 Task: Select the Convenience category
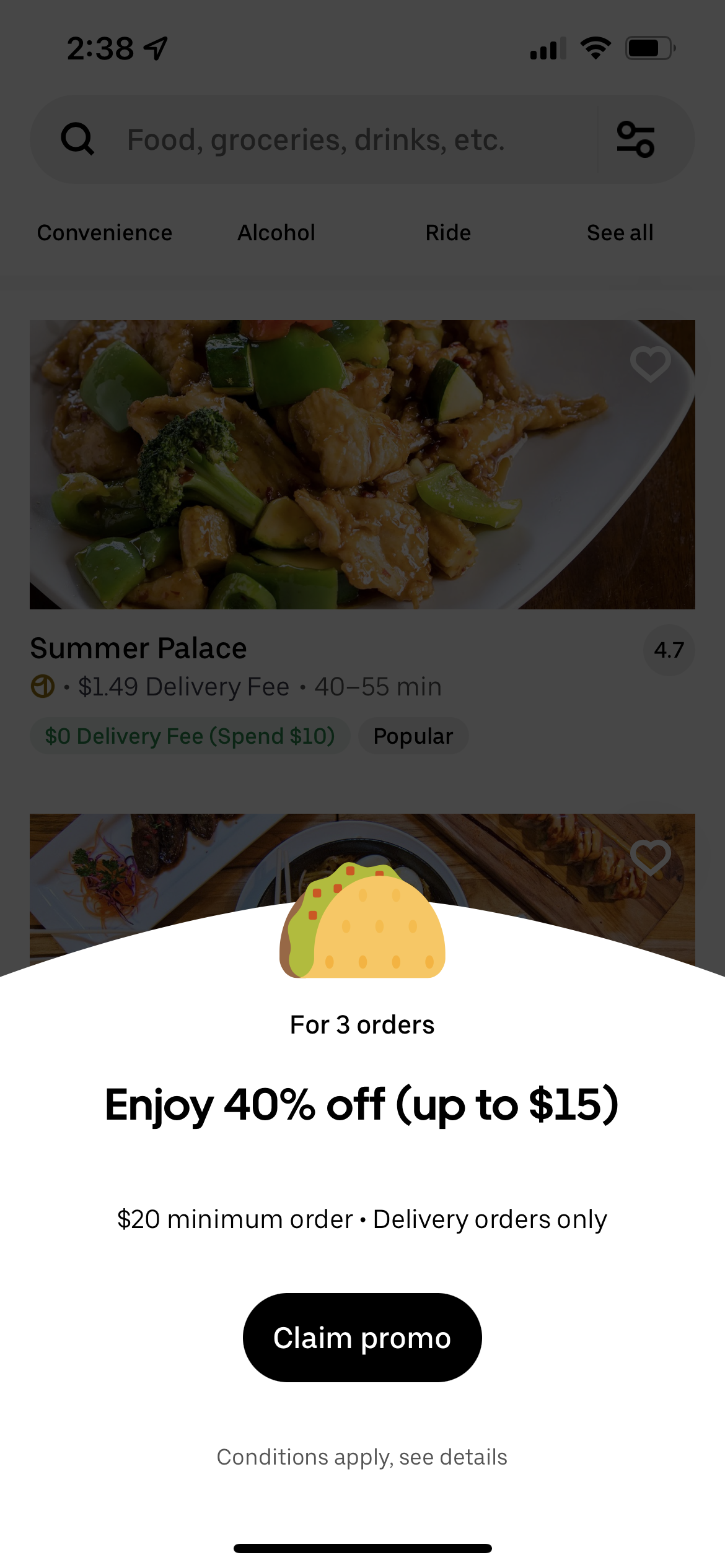(x=105, y=233)
